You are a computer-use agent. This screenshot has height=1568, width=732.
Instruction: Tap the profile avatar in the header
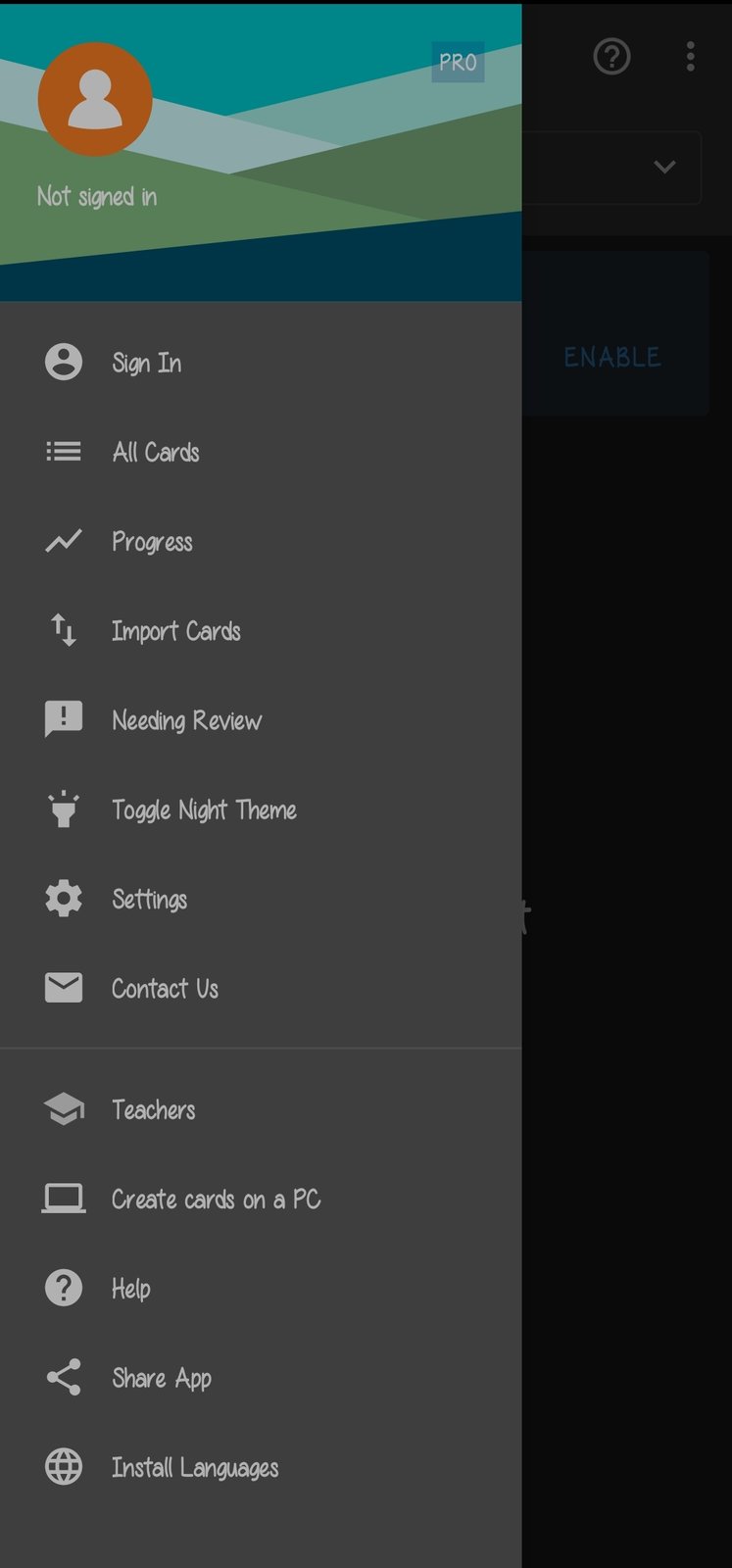95,99
